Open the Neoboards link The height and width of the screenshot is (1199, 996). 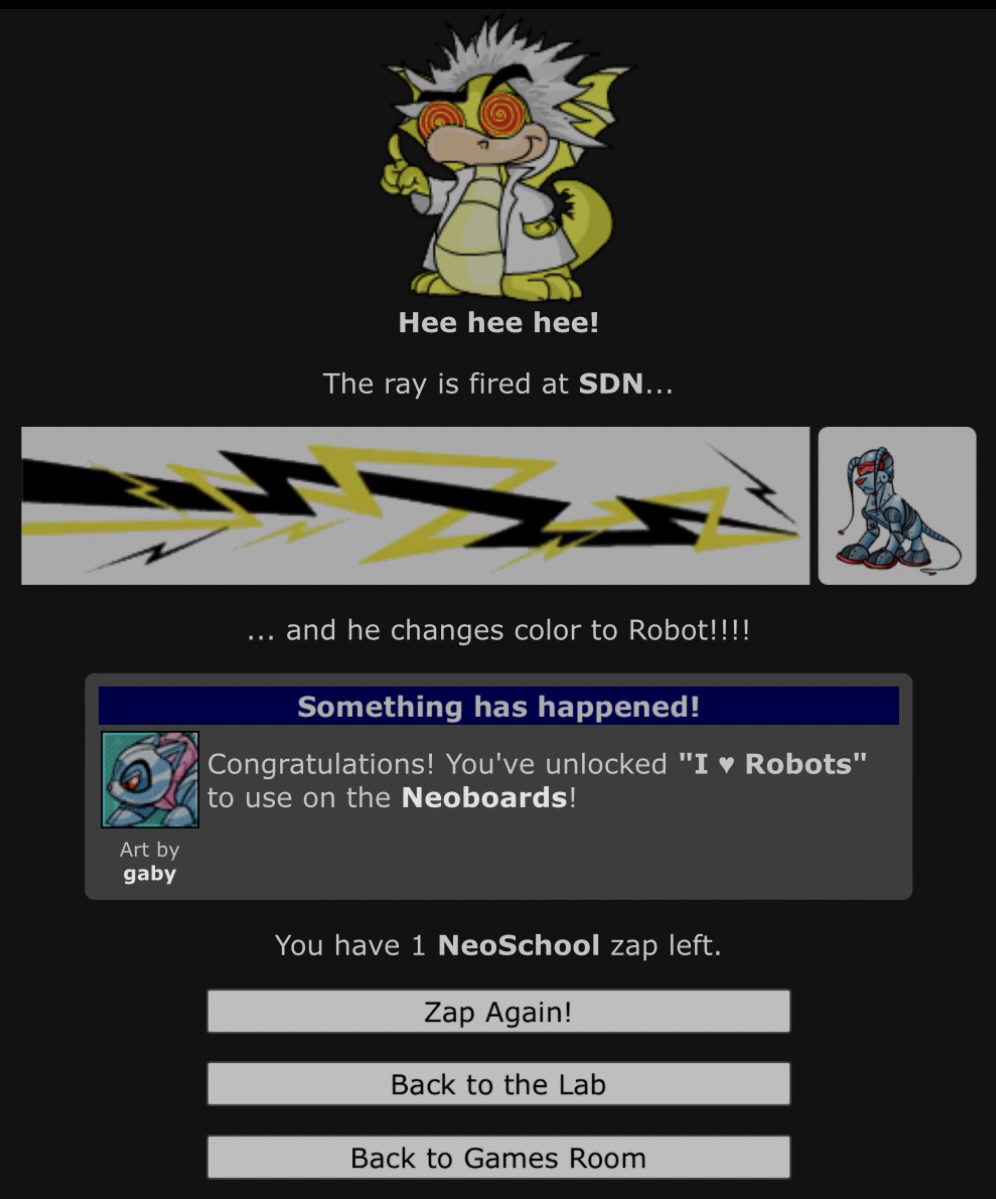(484, 799)
